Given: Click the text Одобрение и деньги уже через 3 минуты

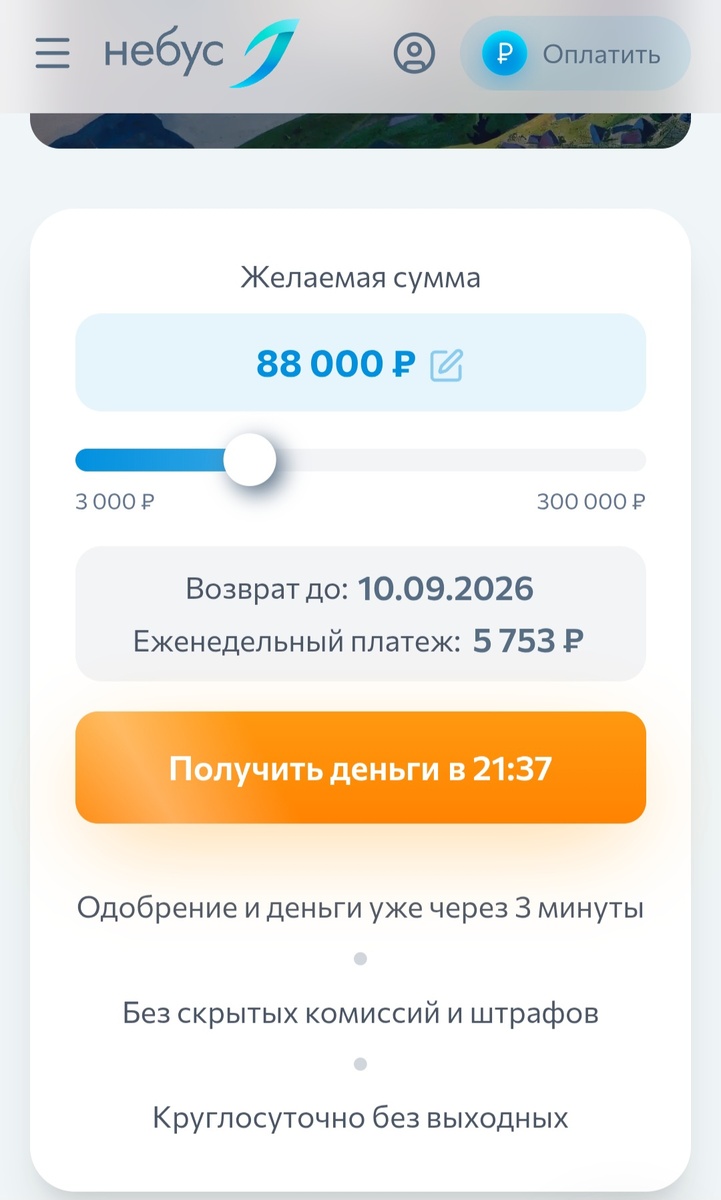Looking at the screenshot, I should click(360, 907).
